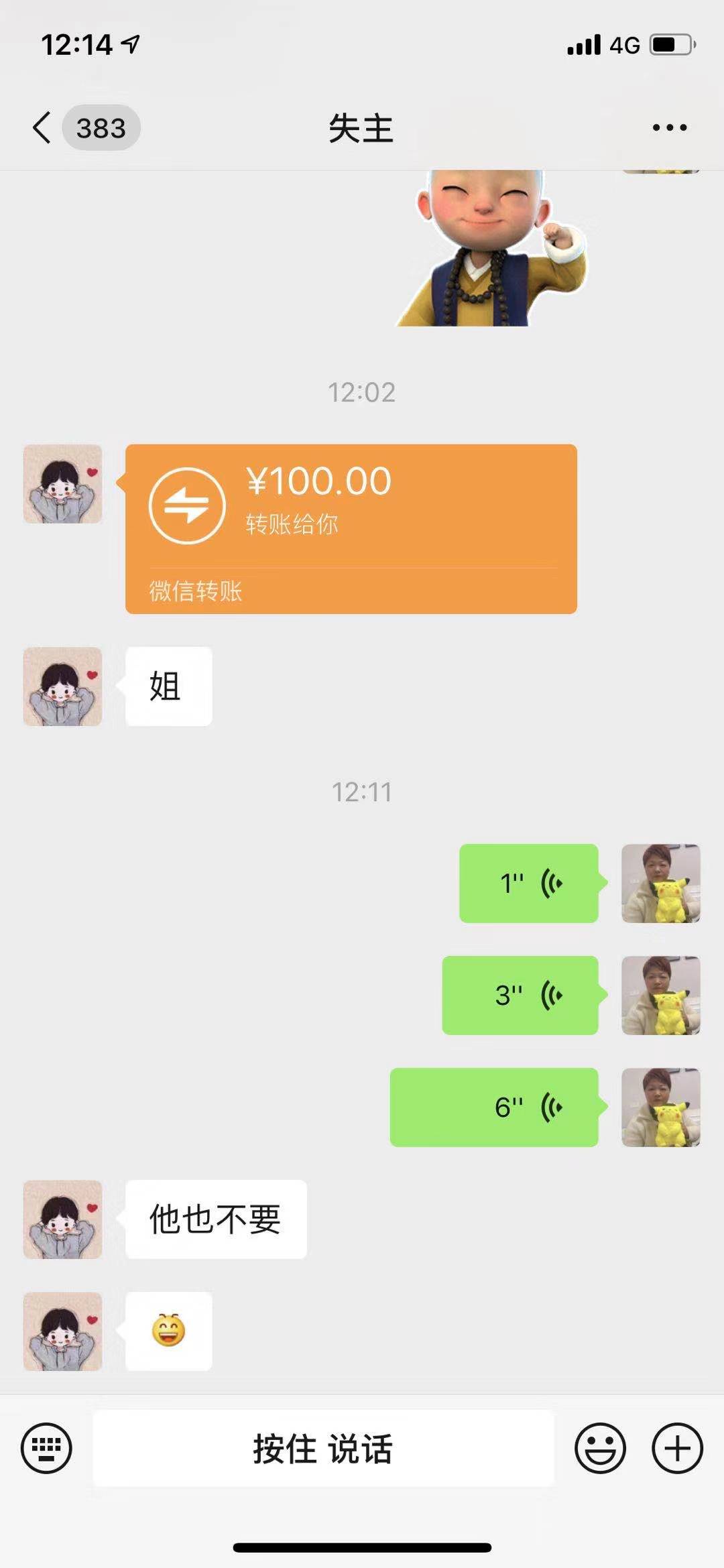
Task: View own avatar beside 6-second voice message
Action: click(x=661, y=1107)
